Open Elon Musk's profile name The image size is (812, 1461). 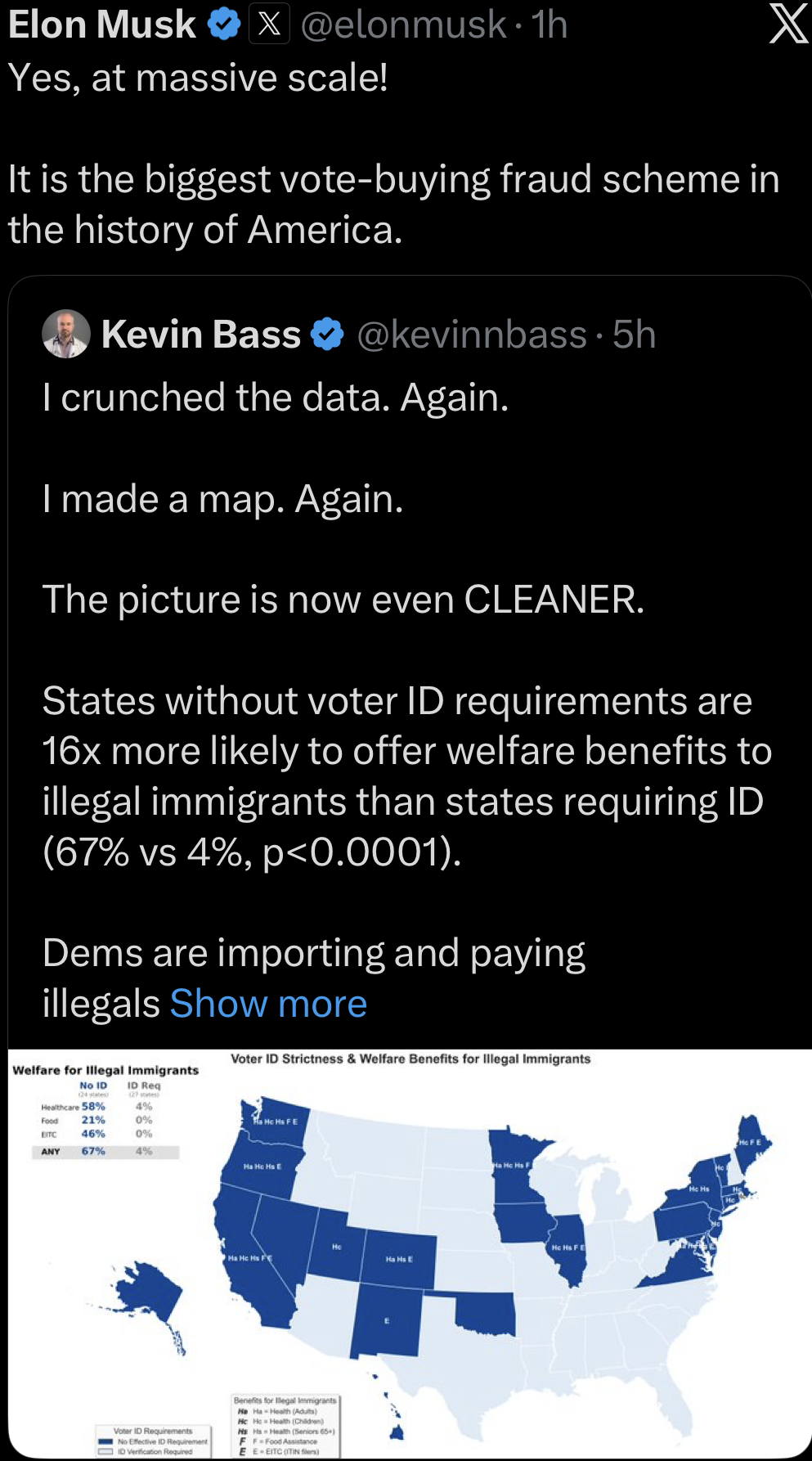pos(102,25)
